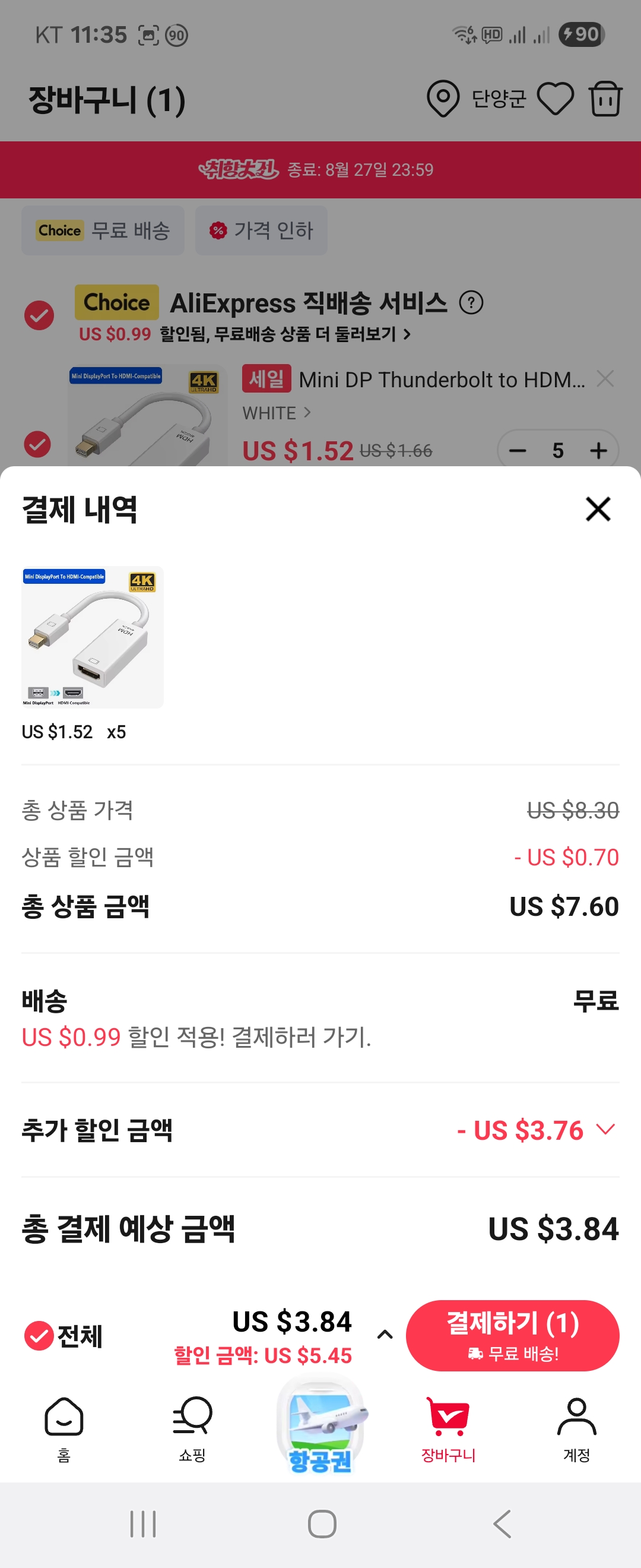This screenshot has width=641, height=1568.
Task: Open the adapter product thumbnail image
Action: [x=93, y=637]
